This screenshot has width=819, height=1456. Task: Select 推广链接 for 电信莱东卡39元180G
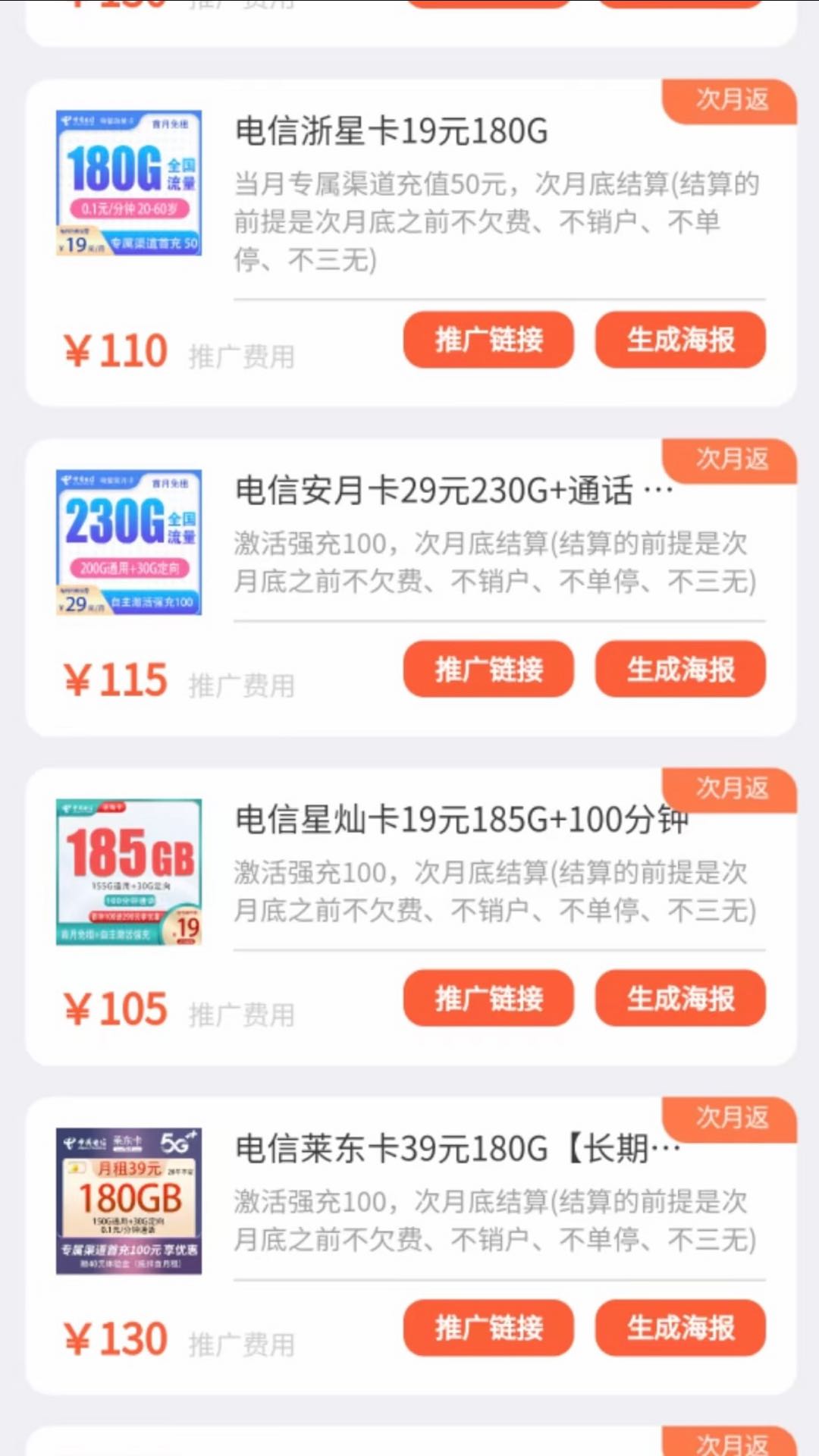click(488, 1327)
